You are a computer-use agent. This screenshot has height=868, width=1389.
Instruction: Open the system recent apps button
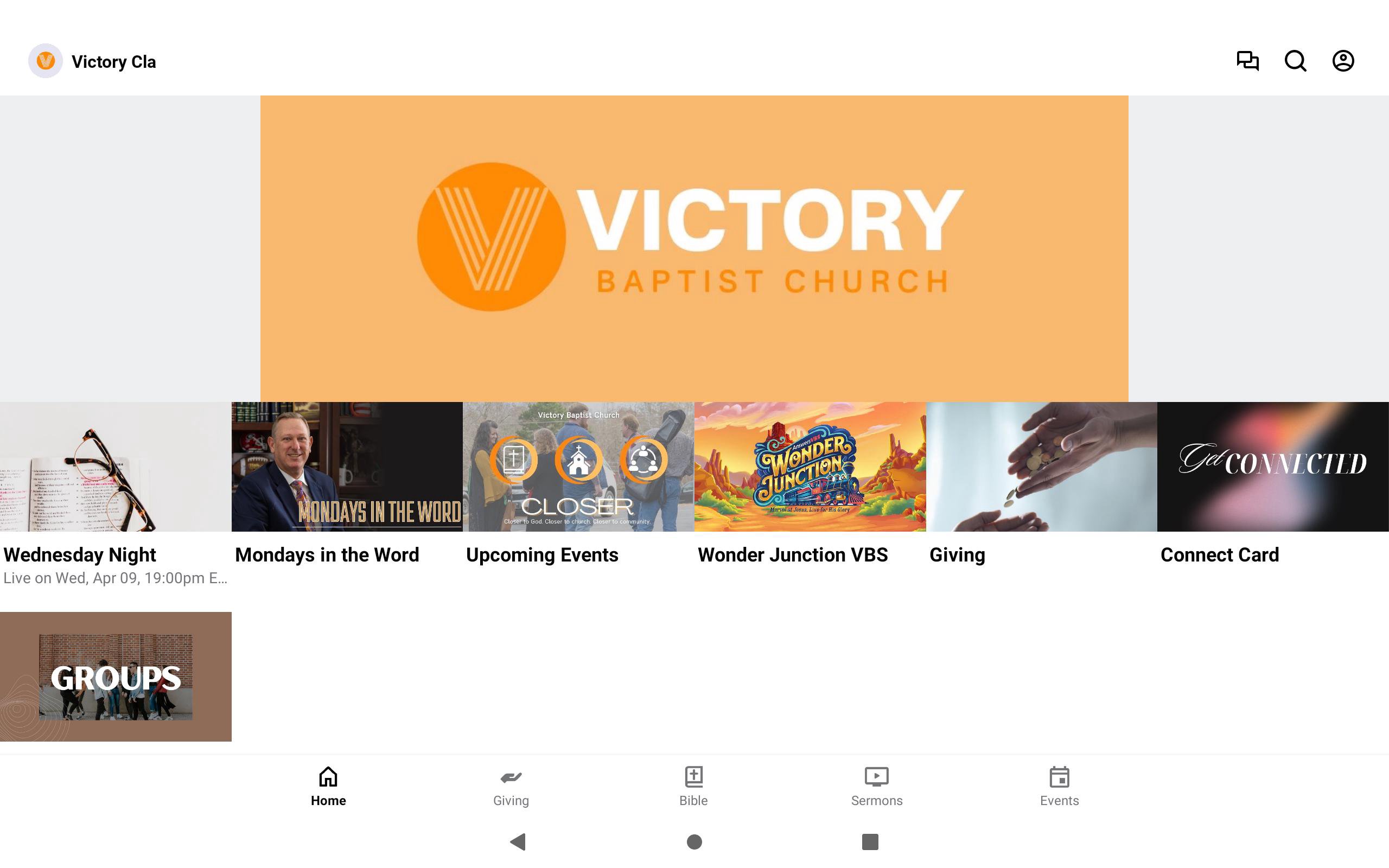(870, 841)
